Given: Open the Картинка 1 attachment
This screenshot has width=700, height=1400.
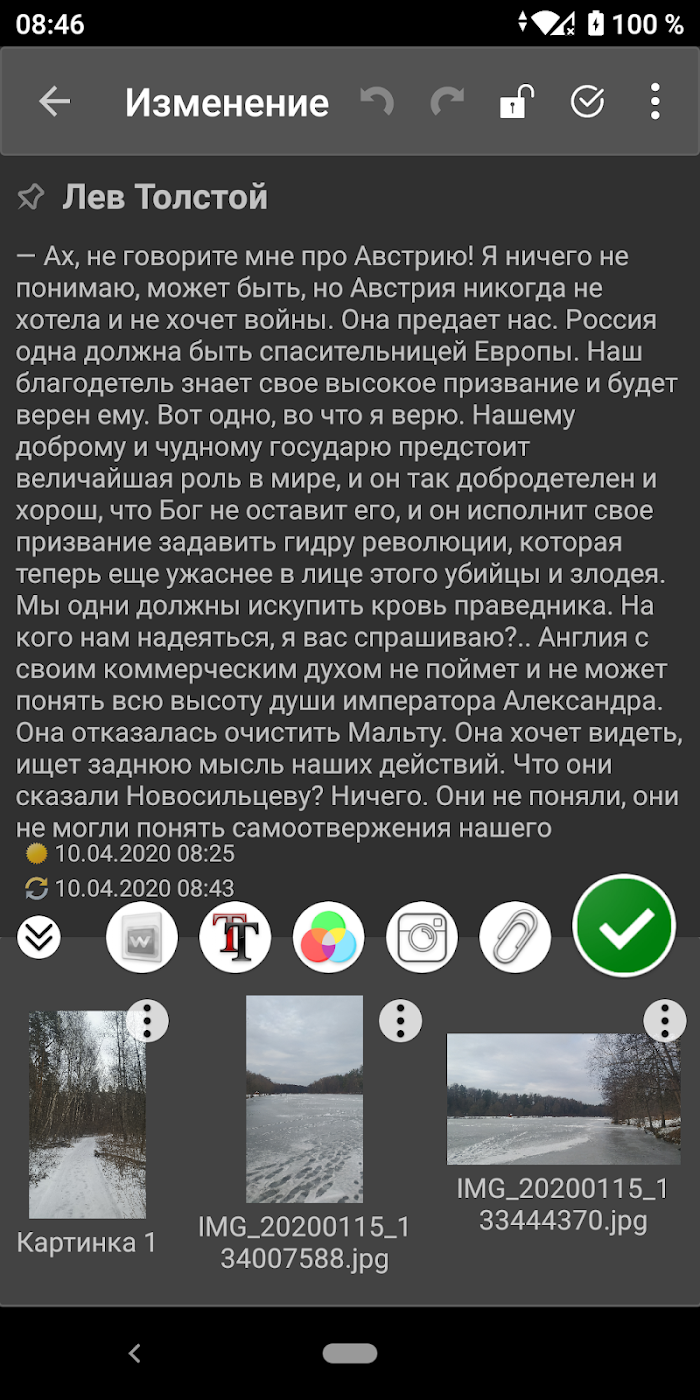Looking at the screenshot, I should 86,1115.
